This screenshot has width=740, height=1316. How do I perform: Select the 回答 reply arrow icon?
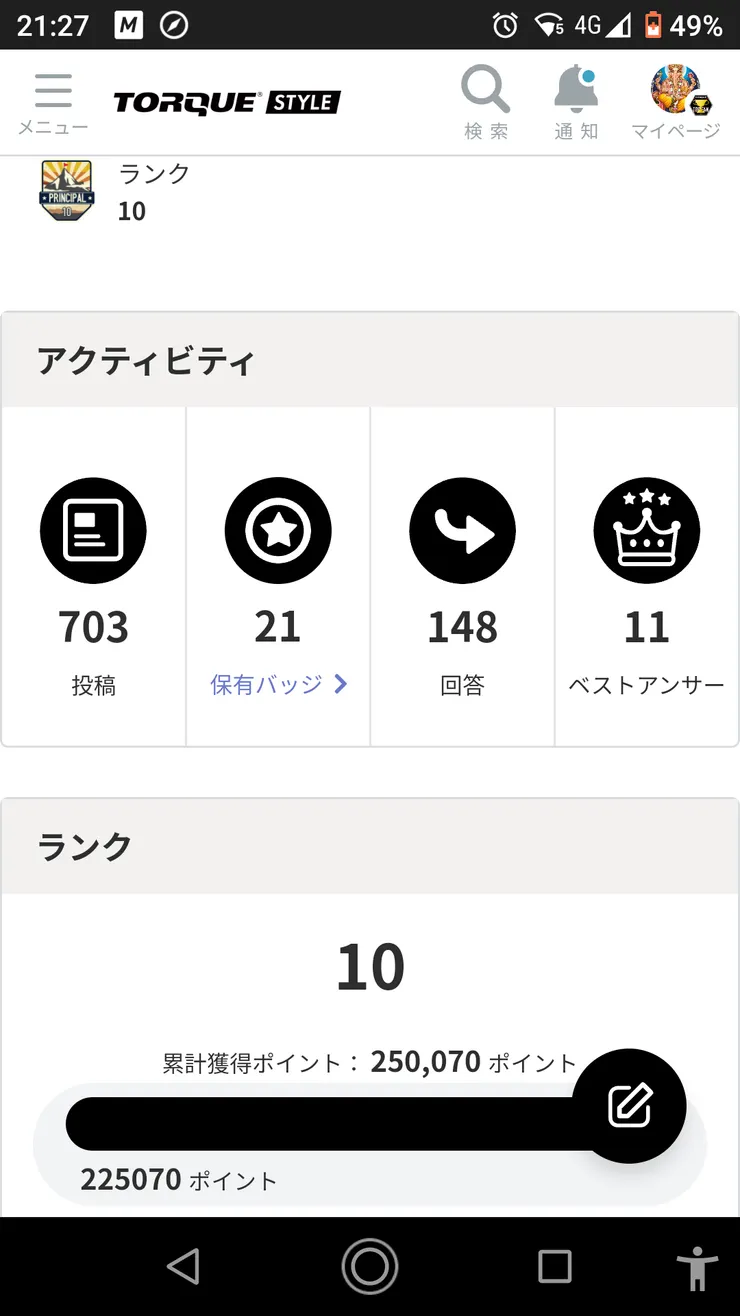(x=461, y=530)
